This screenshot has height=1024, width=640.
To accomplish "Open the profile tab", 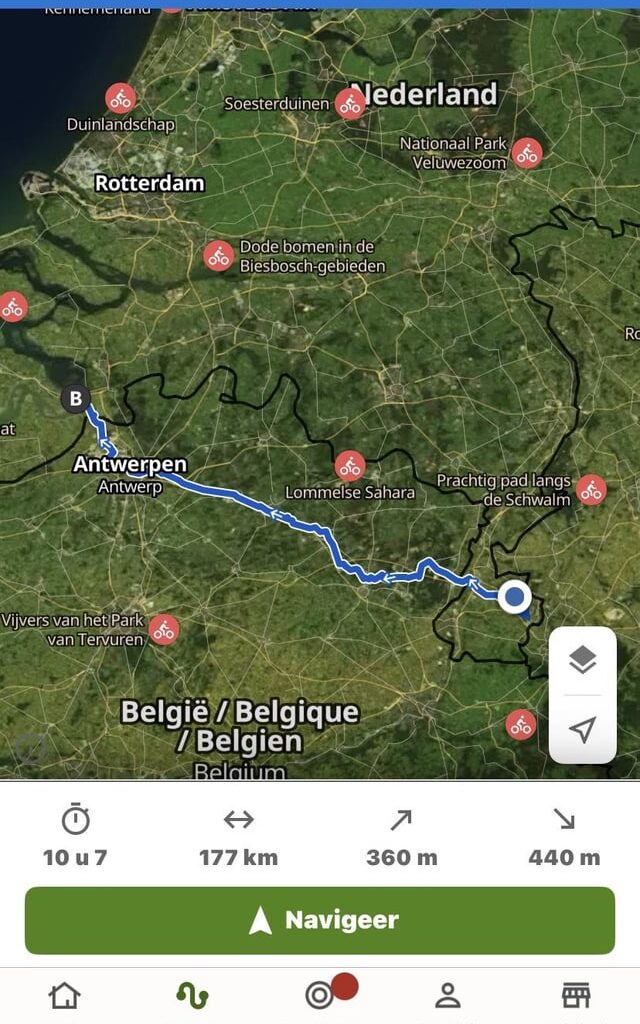I will coord(447,995).
